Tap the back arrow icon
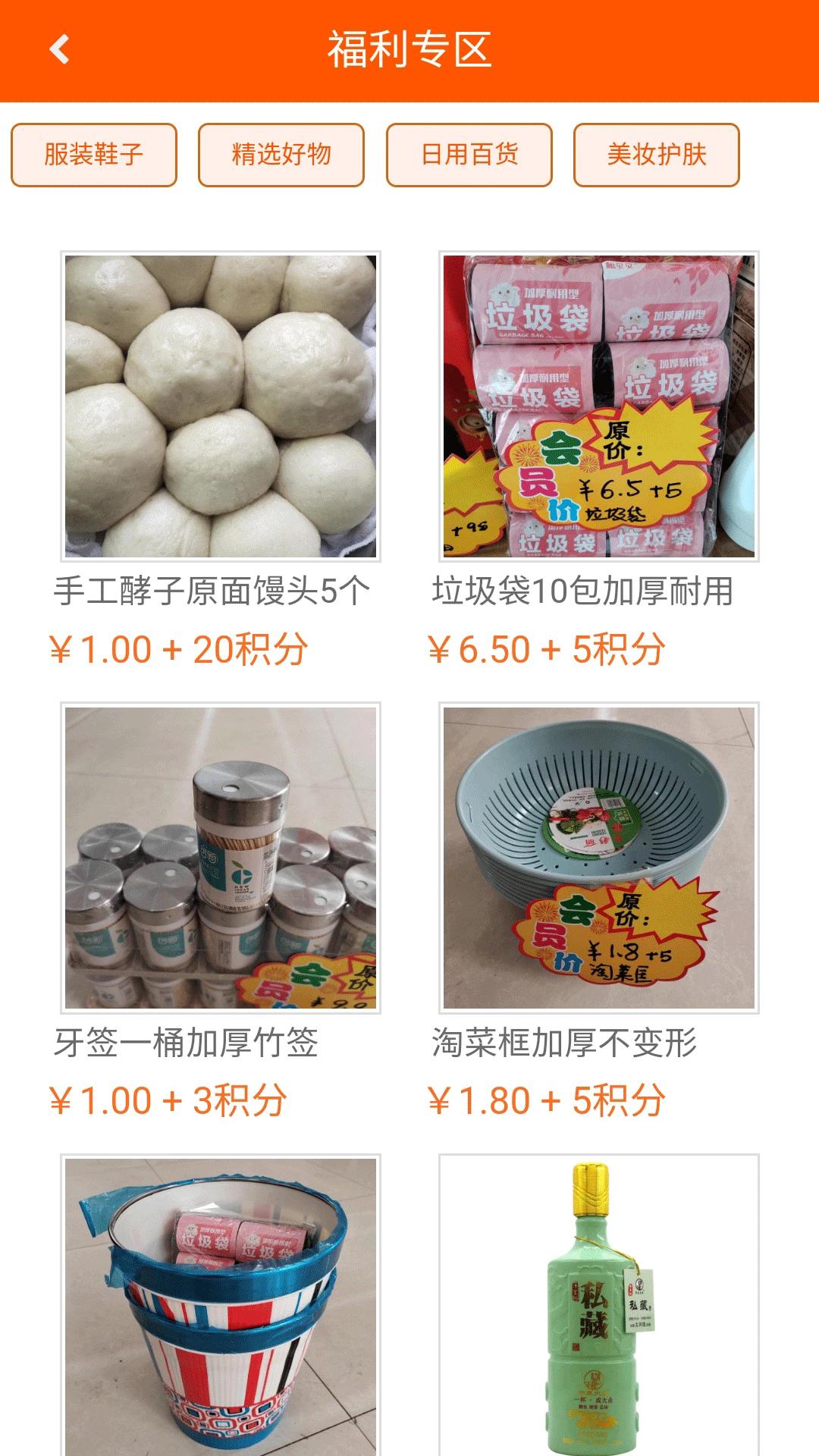Image resolution: width=819 pixels, height=1456 pixels. click(x=58, y=48)
